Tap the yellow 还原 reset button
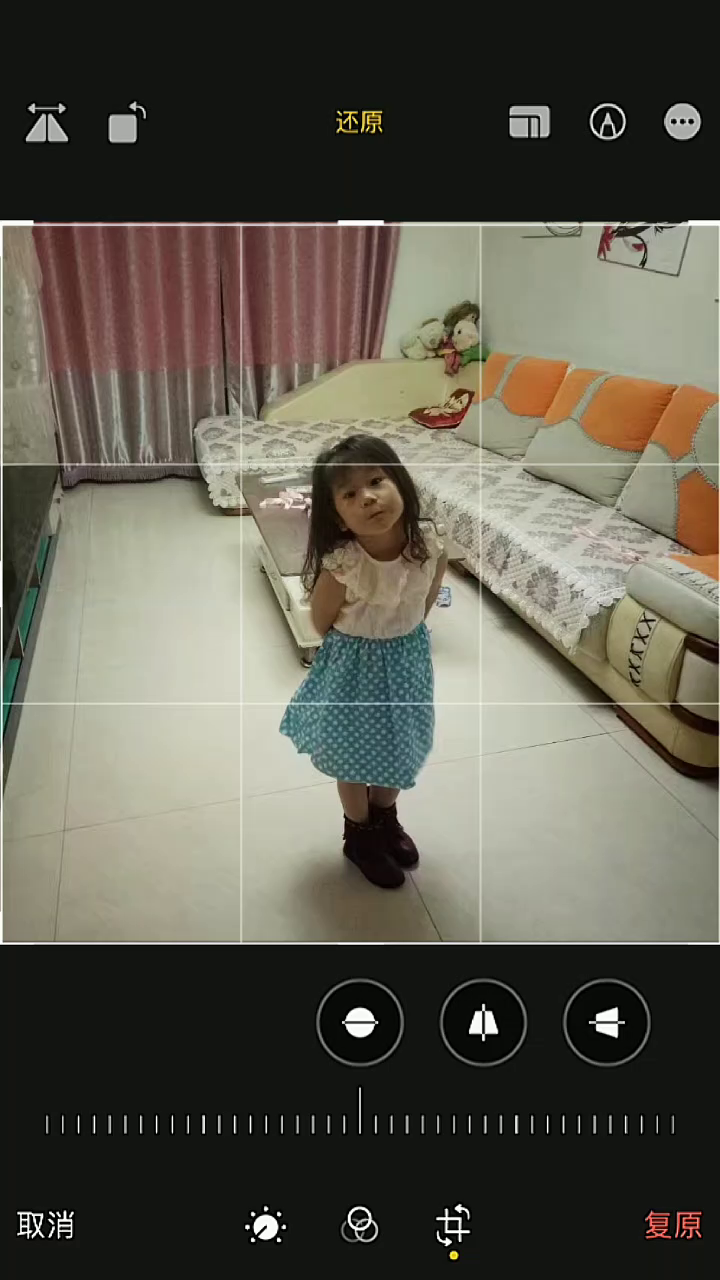The height and width of the screenshot is (1280, 720). click(x=359, y=123)
